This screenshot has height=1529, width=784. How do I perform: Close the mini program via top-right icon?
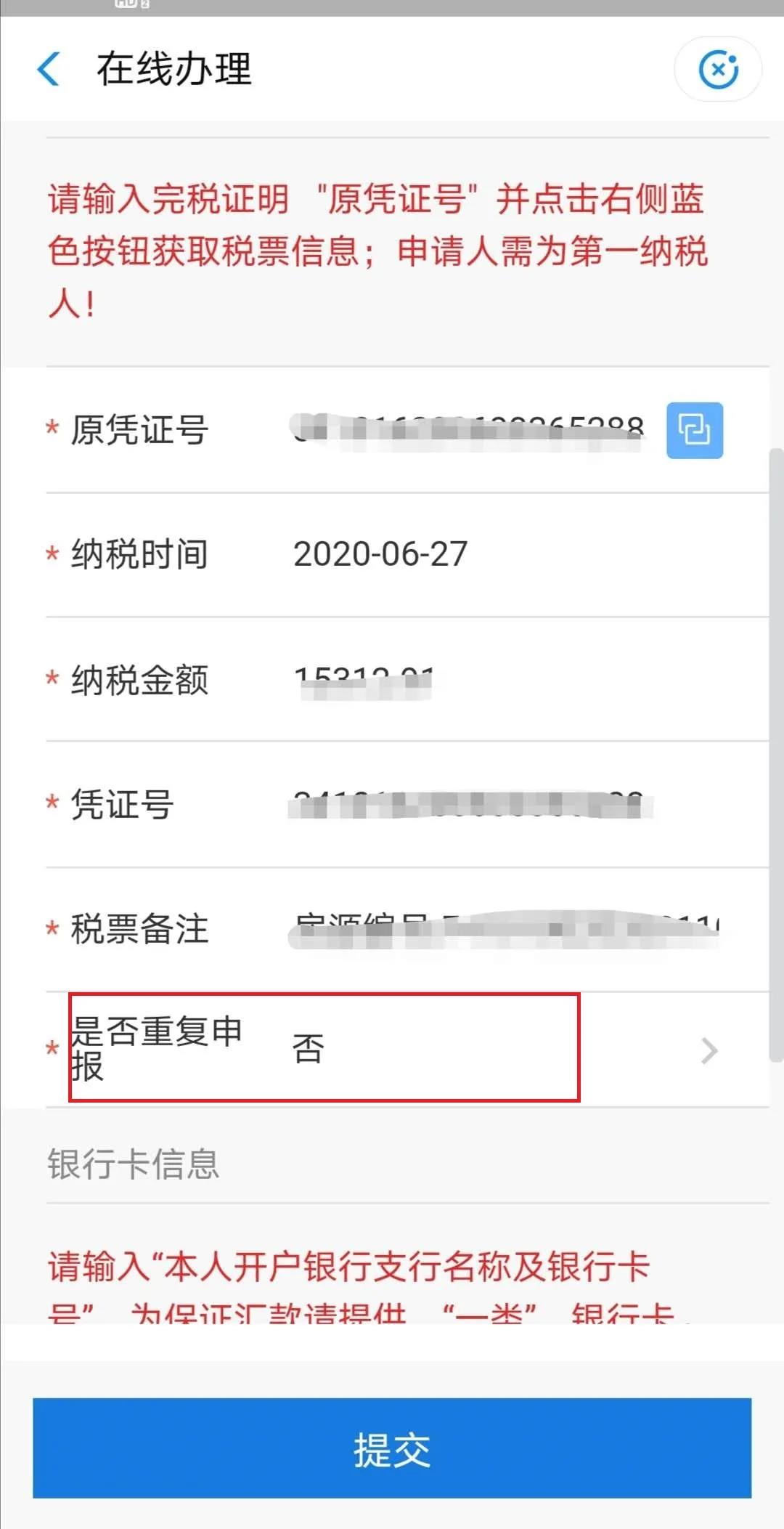point(718,70)
